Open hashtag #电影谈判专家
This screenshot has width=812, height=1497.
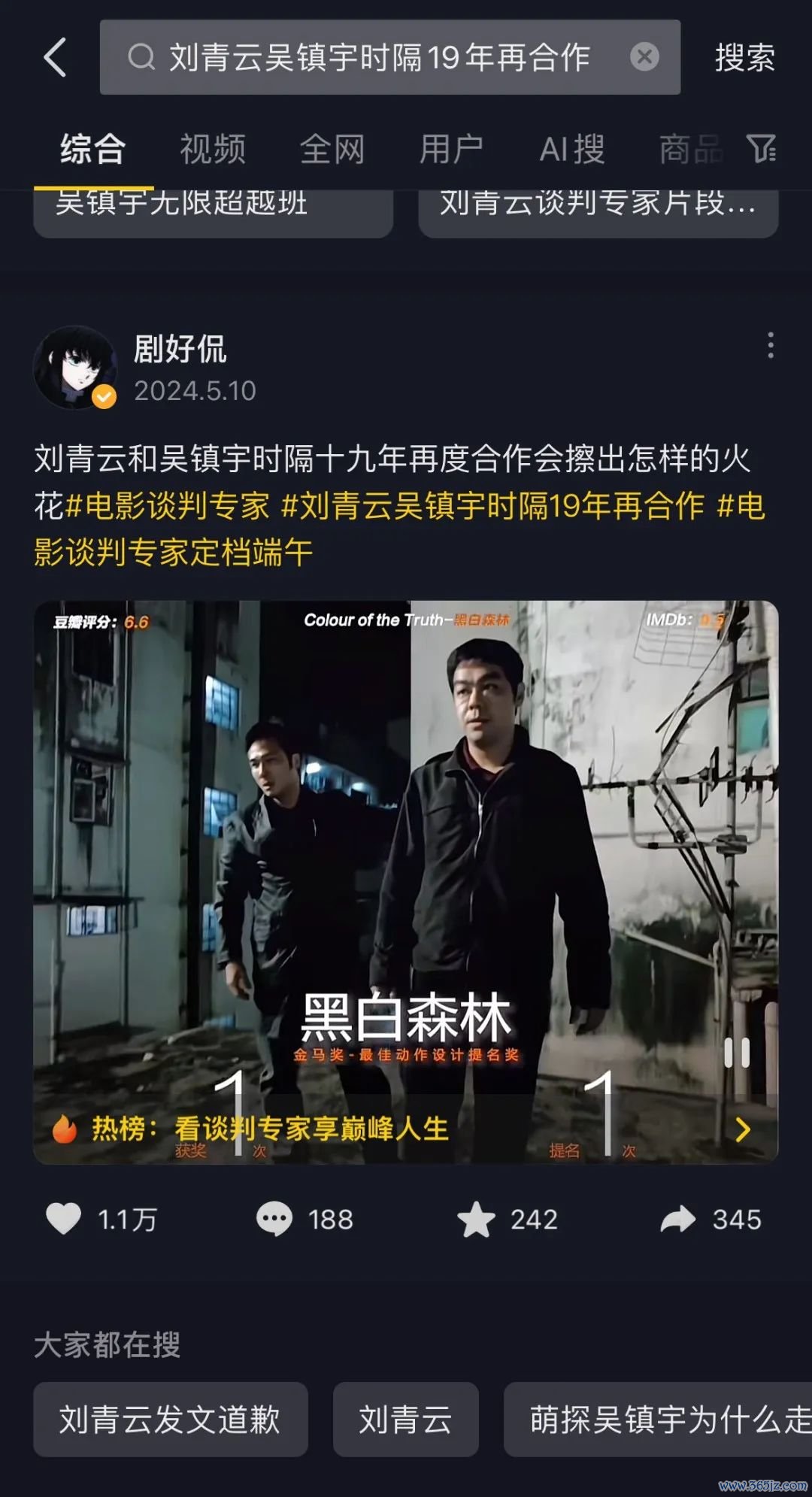click(168, 505)
